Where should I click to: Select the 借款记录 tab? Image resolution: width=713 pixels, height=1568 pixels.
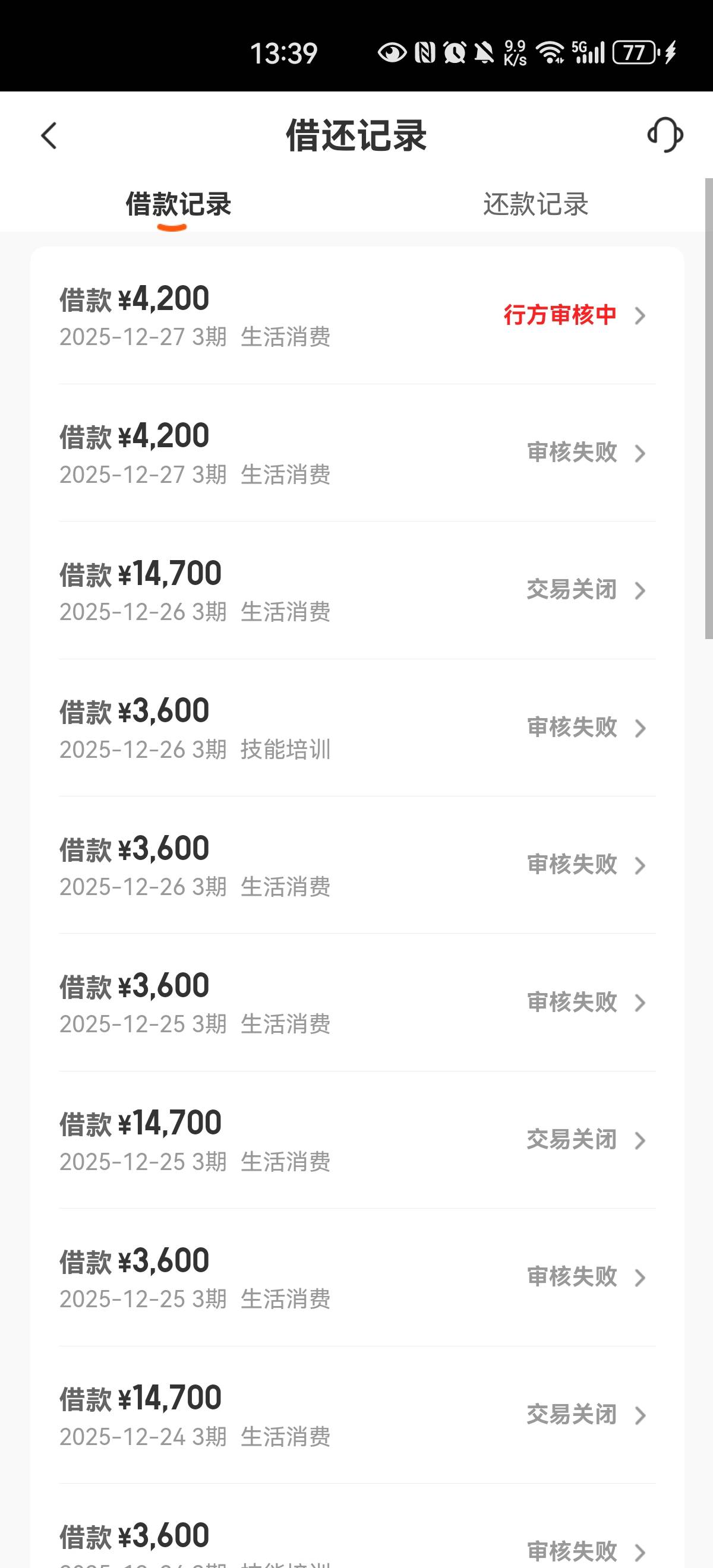178,204
